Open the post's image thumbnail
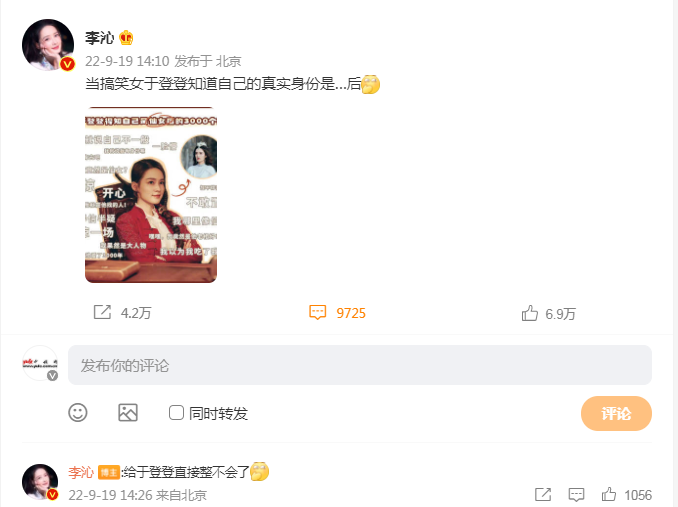Image resolution: width=678 pixels, height=507 pixels. (x=150, y=195)
